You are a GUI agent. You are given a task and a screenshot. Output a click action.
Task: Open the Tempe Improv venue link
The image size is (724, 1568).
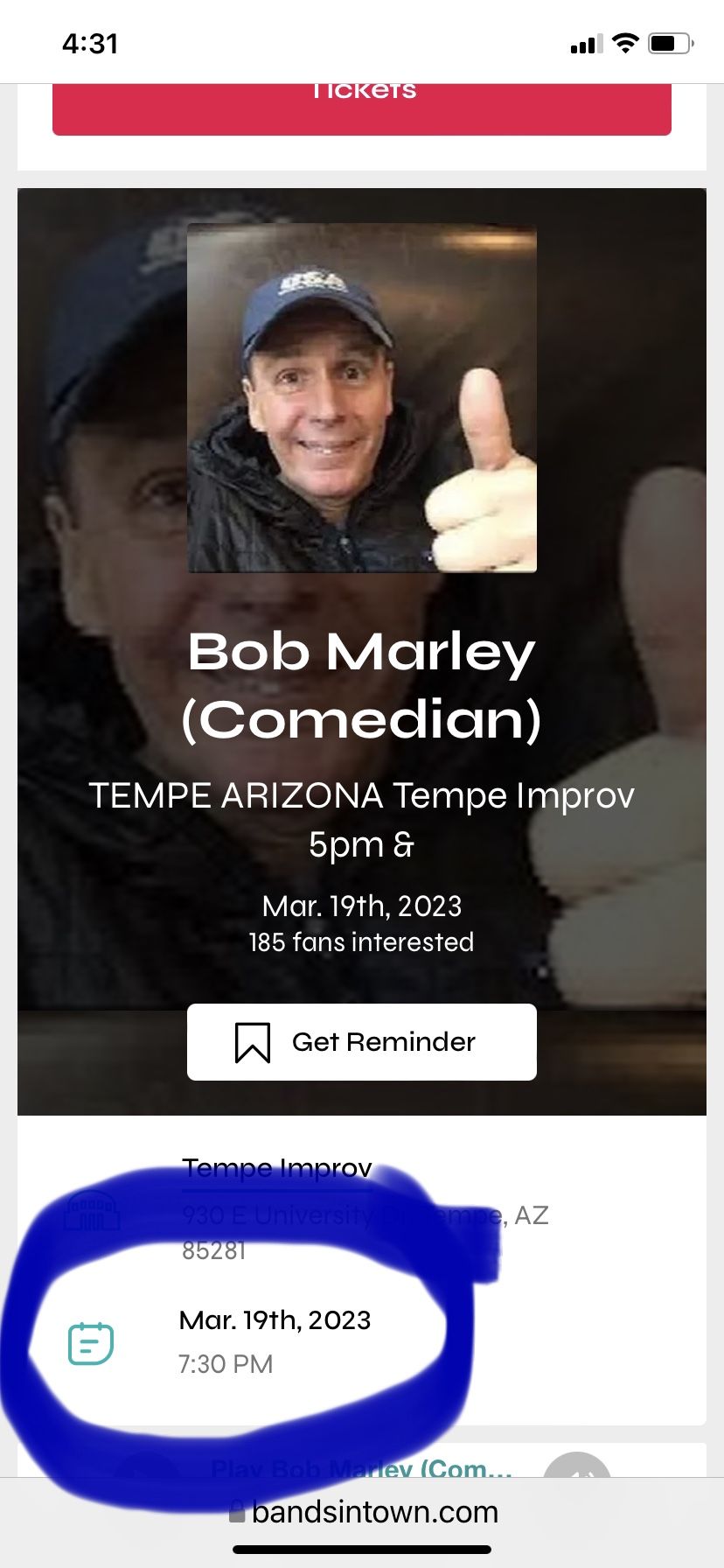coord(277,1168)
